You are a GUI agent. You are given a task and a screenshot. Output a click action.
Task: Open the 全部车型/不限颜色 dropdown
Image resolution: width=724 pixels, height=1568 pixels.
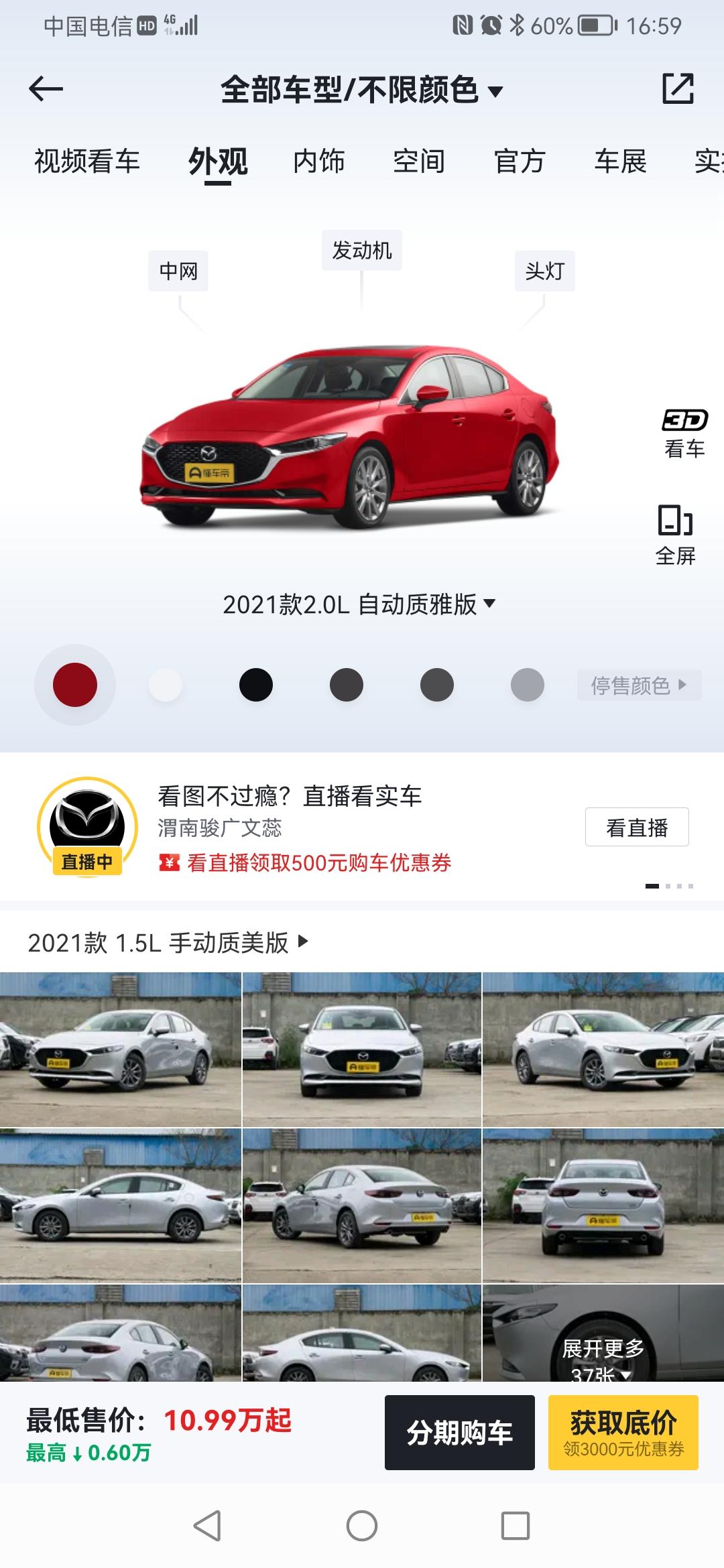(x=362, y=90)
